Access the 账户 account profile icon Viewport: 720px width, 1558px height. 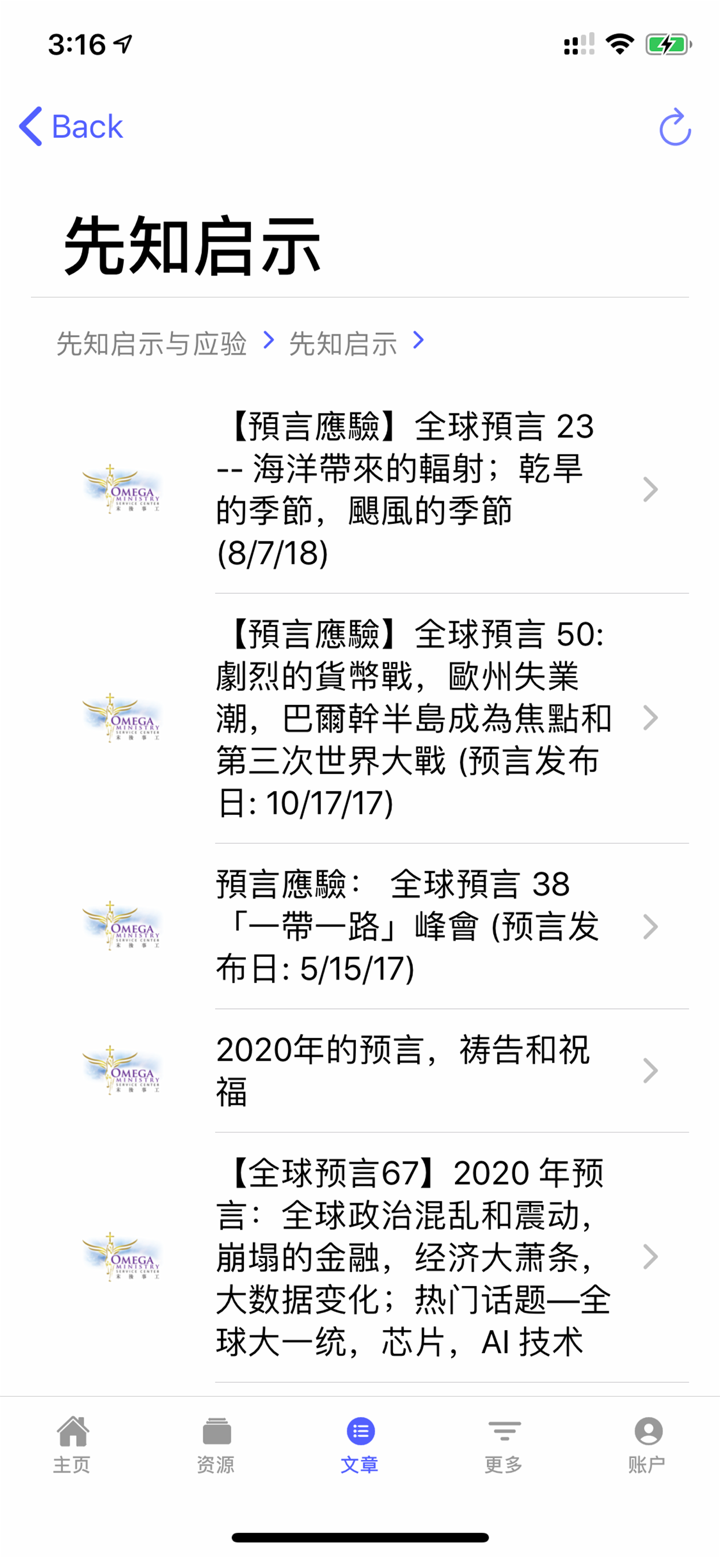[646, 1431]
